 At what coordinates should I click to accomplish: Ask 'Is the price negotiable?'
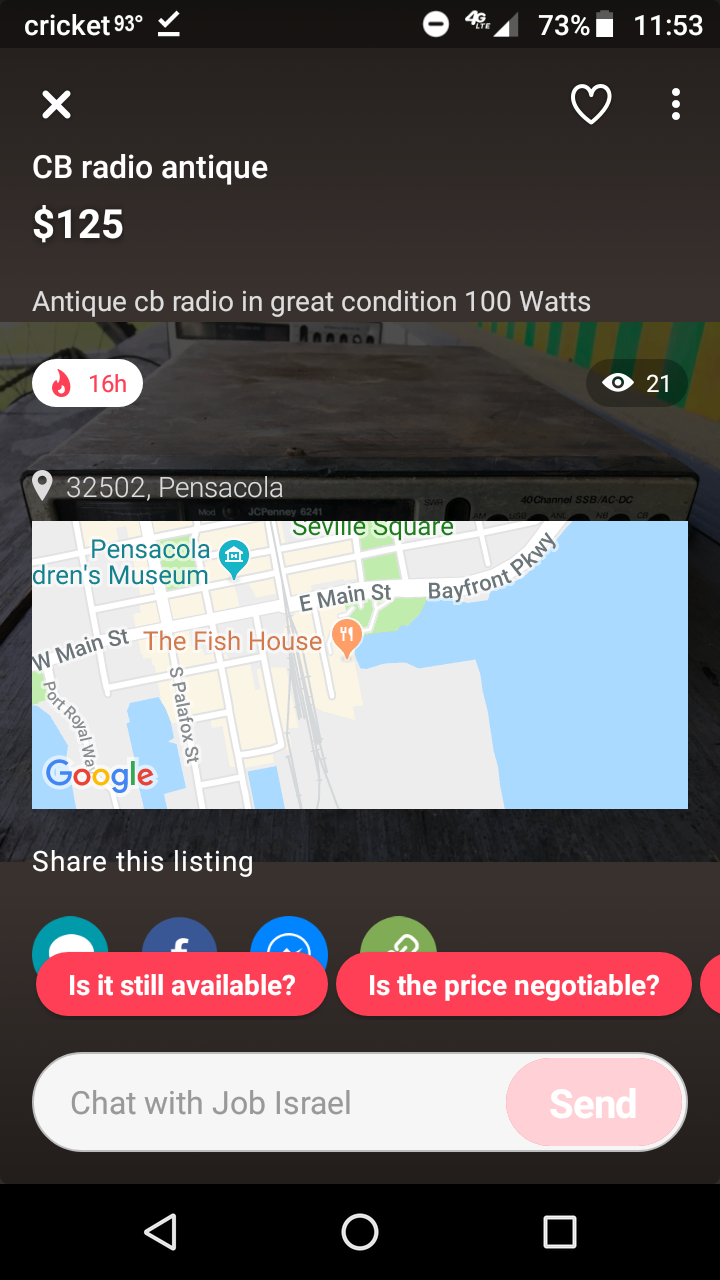click(x=514, y=985)
